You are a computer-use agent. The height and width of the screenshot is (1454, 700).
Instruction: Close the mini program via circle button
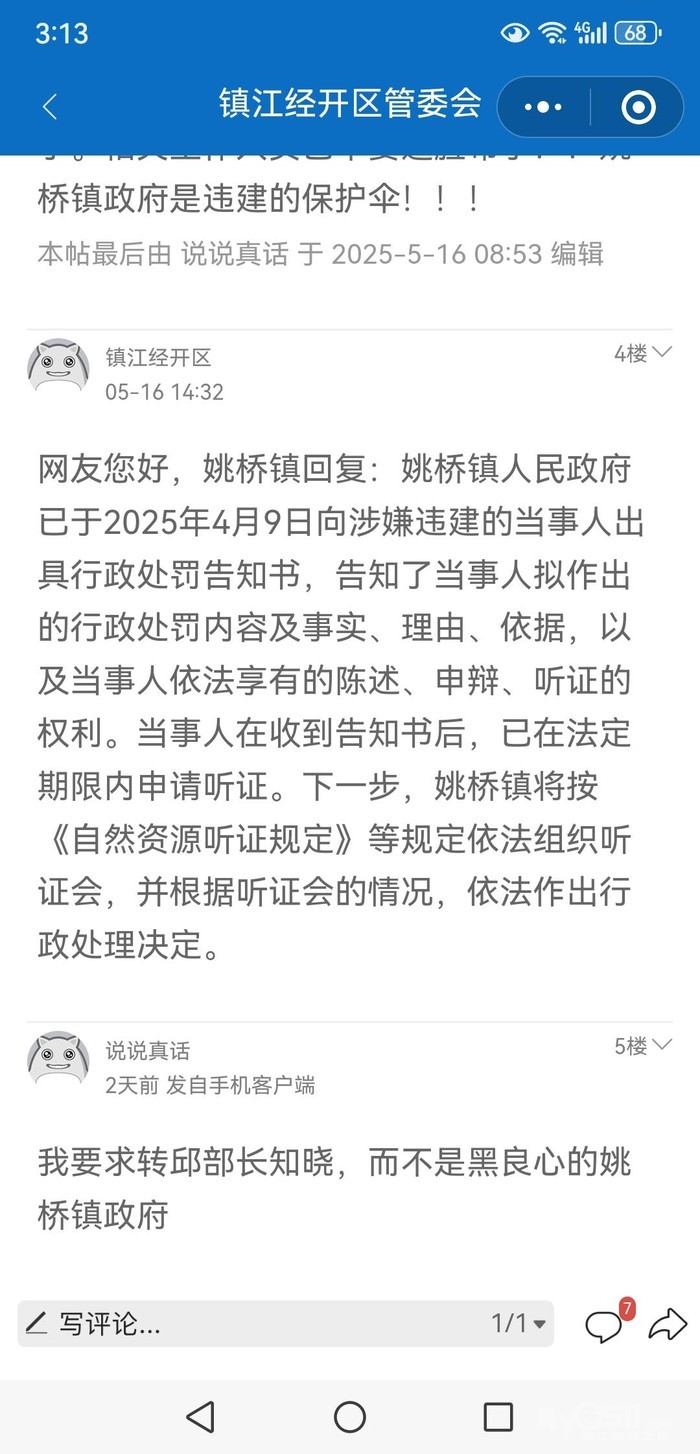point(638,106)
